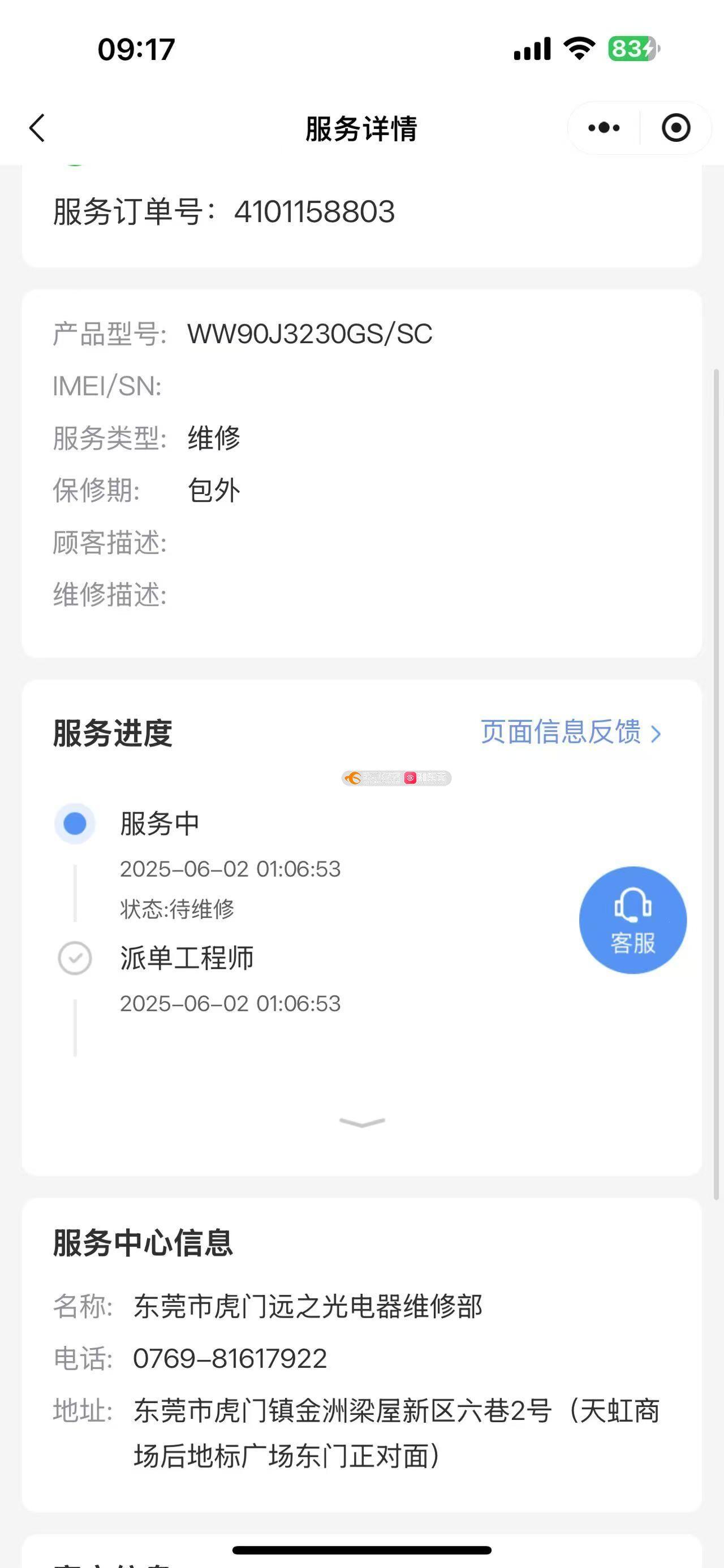724x1568 pixels.
Task: Expand the 服务进度 timeline with the down chevron
Action: (363, 1122)
